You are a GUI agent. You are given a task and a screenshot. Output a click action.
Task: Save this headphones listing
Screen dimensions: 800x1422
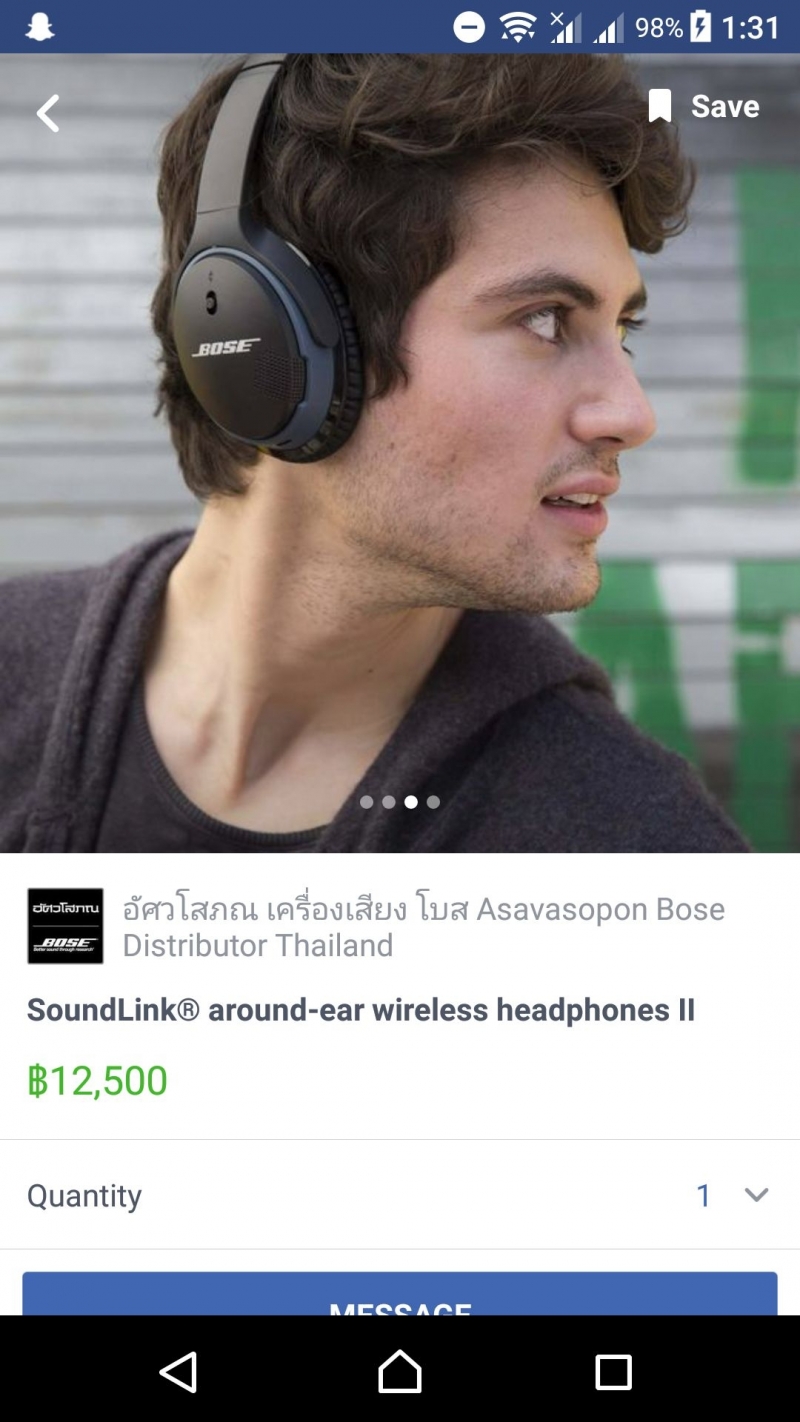(x=704, y=106)
